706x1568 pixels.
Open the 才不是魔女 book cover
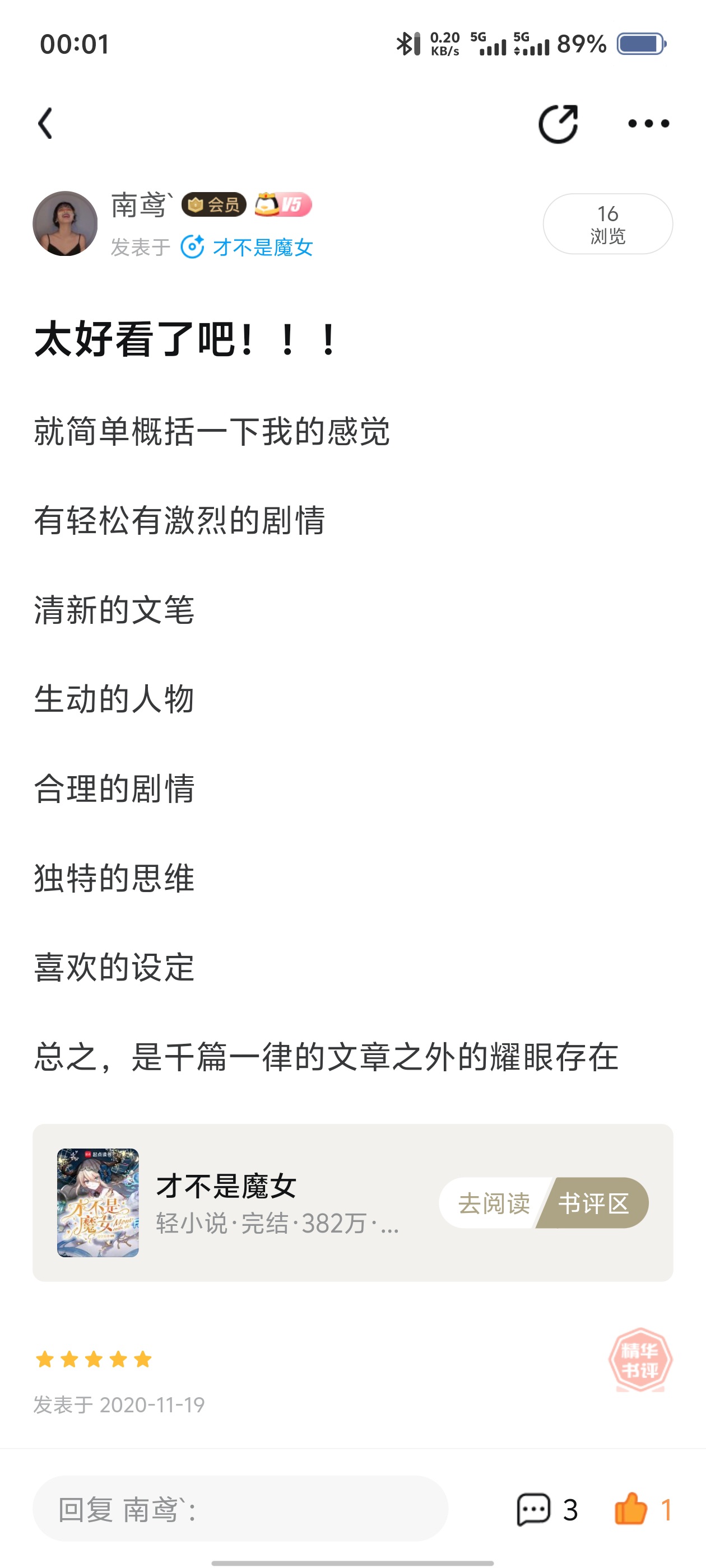pyautogui.click(x=98, y=1202)
